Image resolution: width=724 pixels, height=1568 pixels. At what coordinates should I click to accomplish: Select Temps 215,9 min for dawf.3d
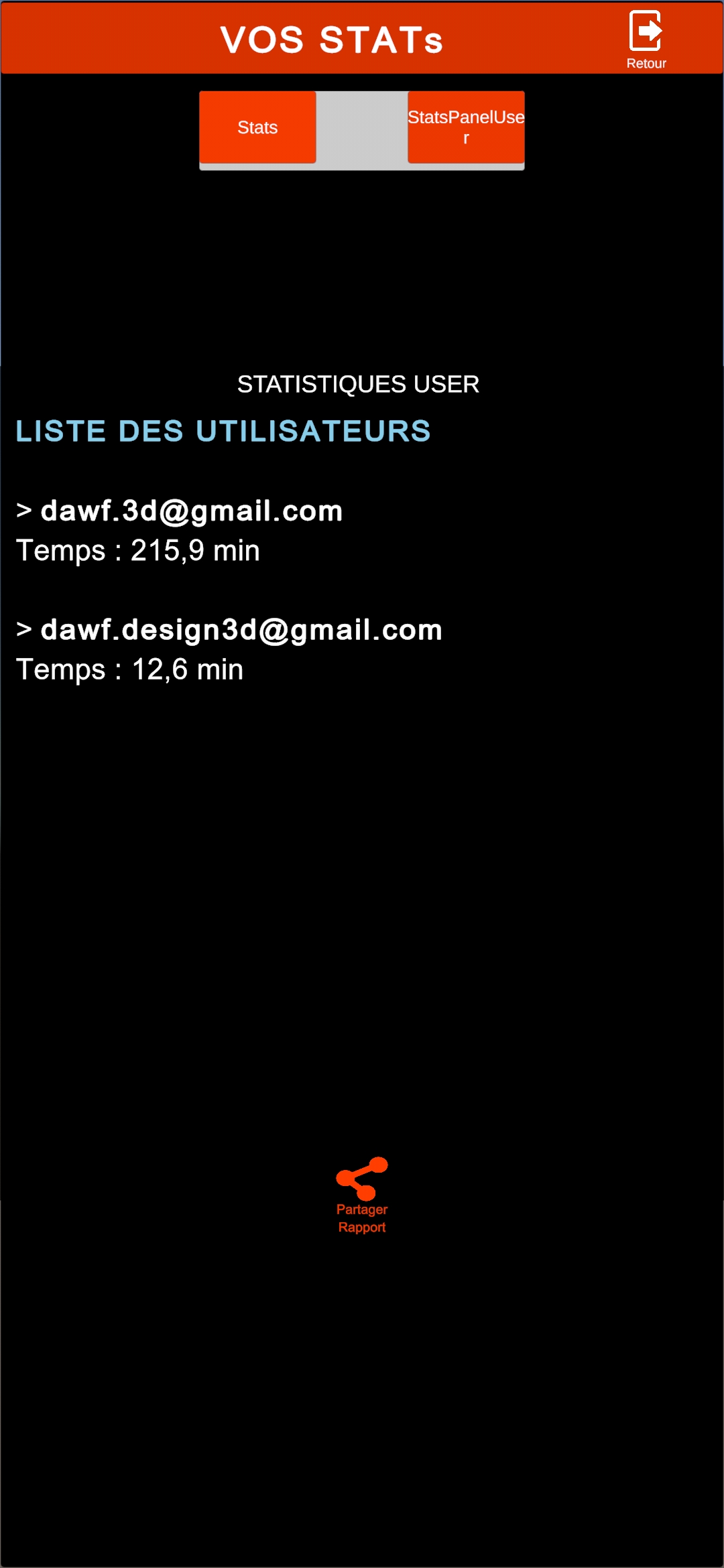pos(138,549)
